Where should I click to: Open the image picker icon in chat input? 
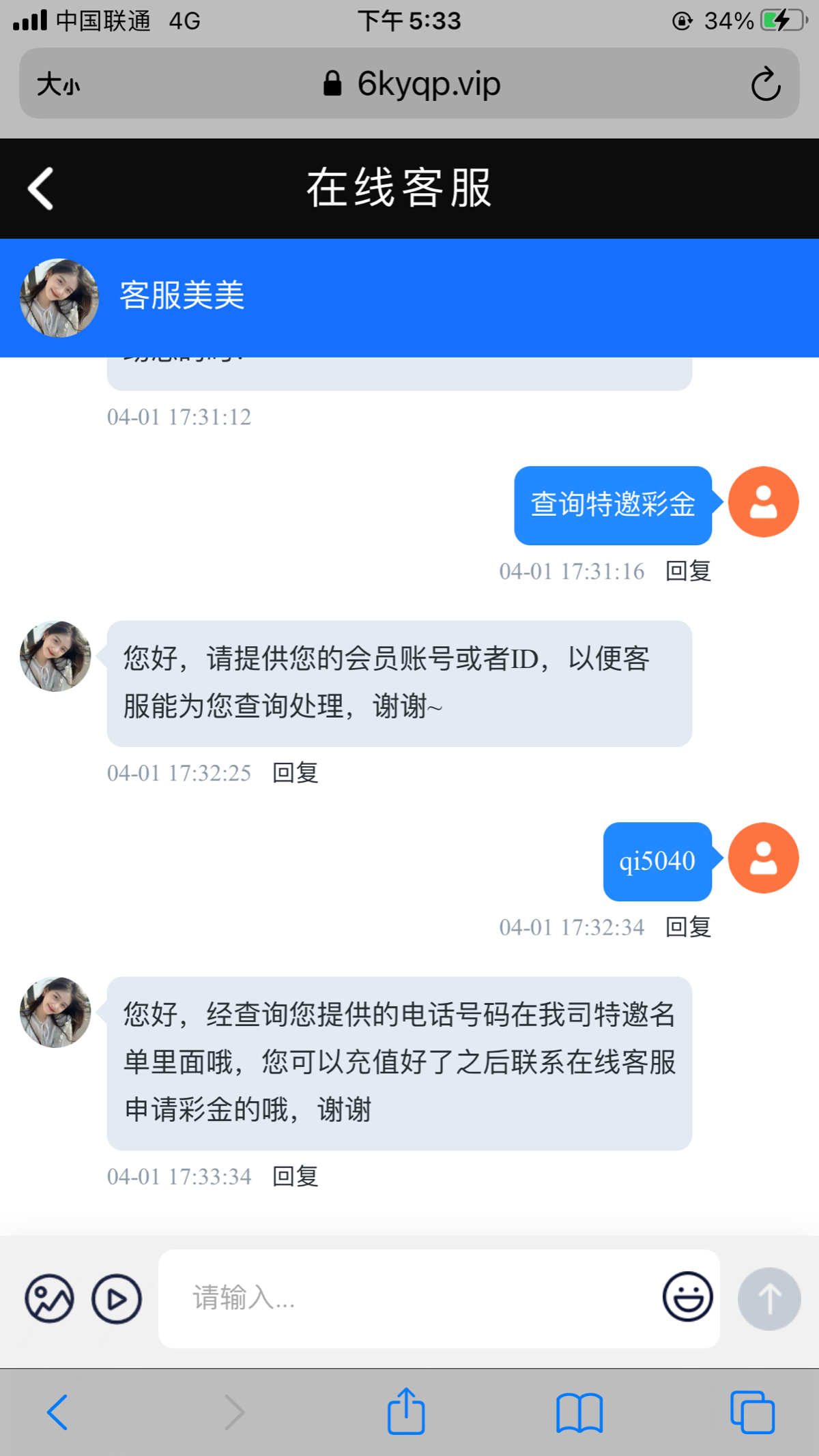48,1298
